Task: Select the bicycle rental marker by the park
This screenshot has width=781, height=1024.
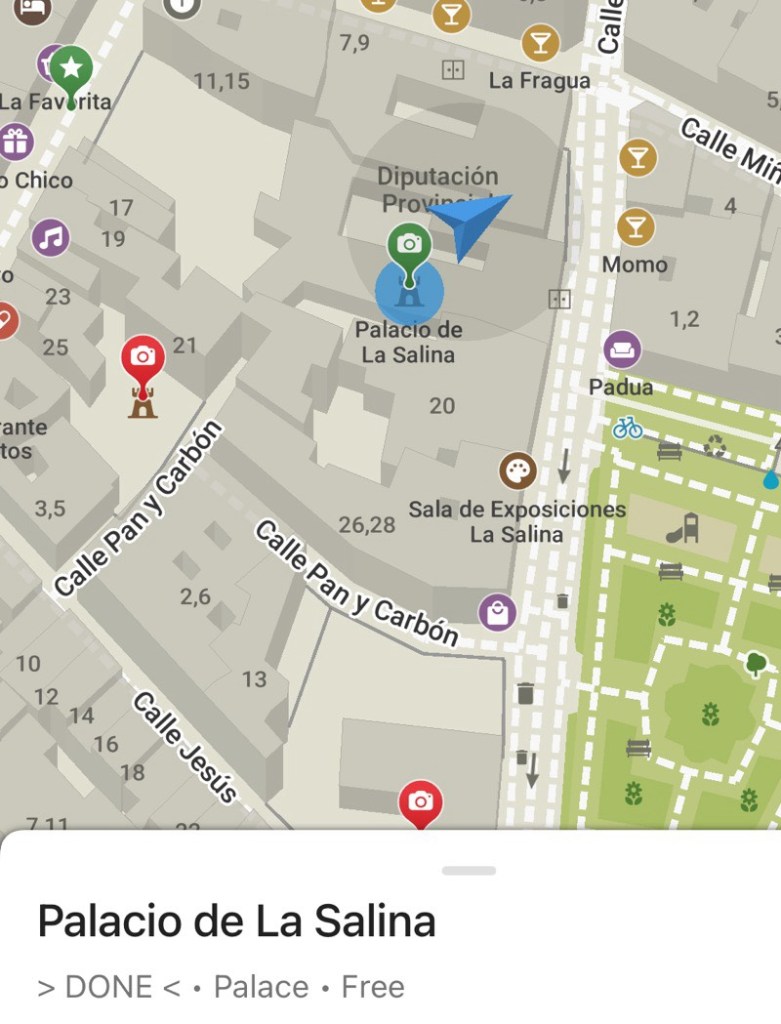Action: point(628,428)
